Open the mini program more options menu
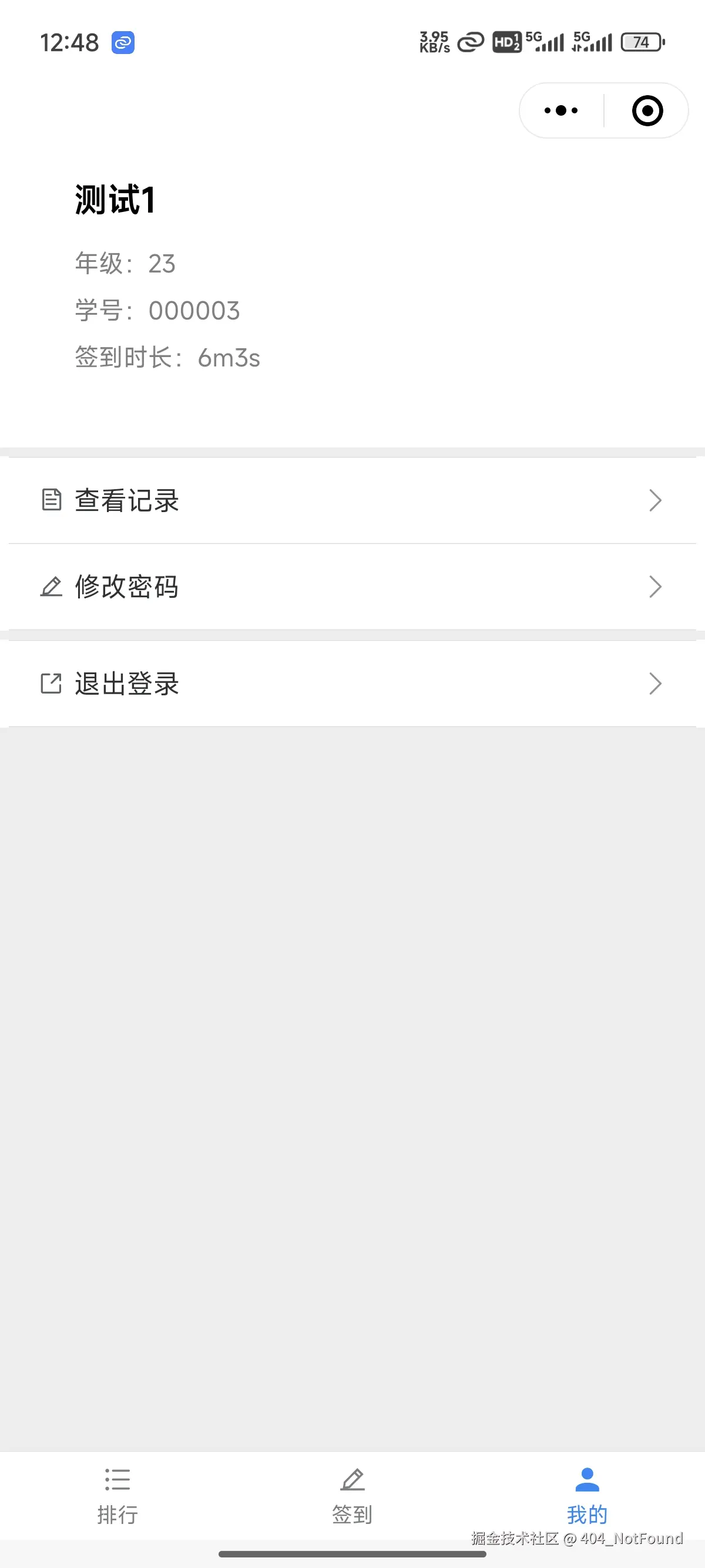The width and height of the screenshot is (705, 1568). tap(560, 111)
